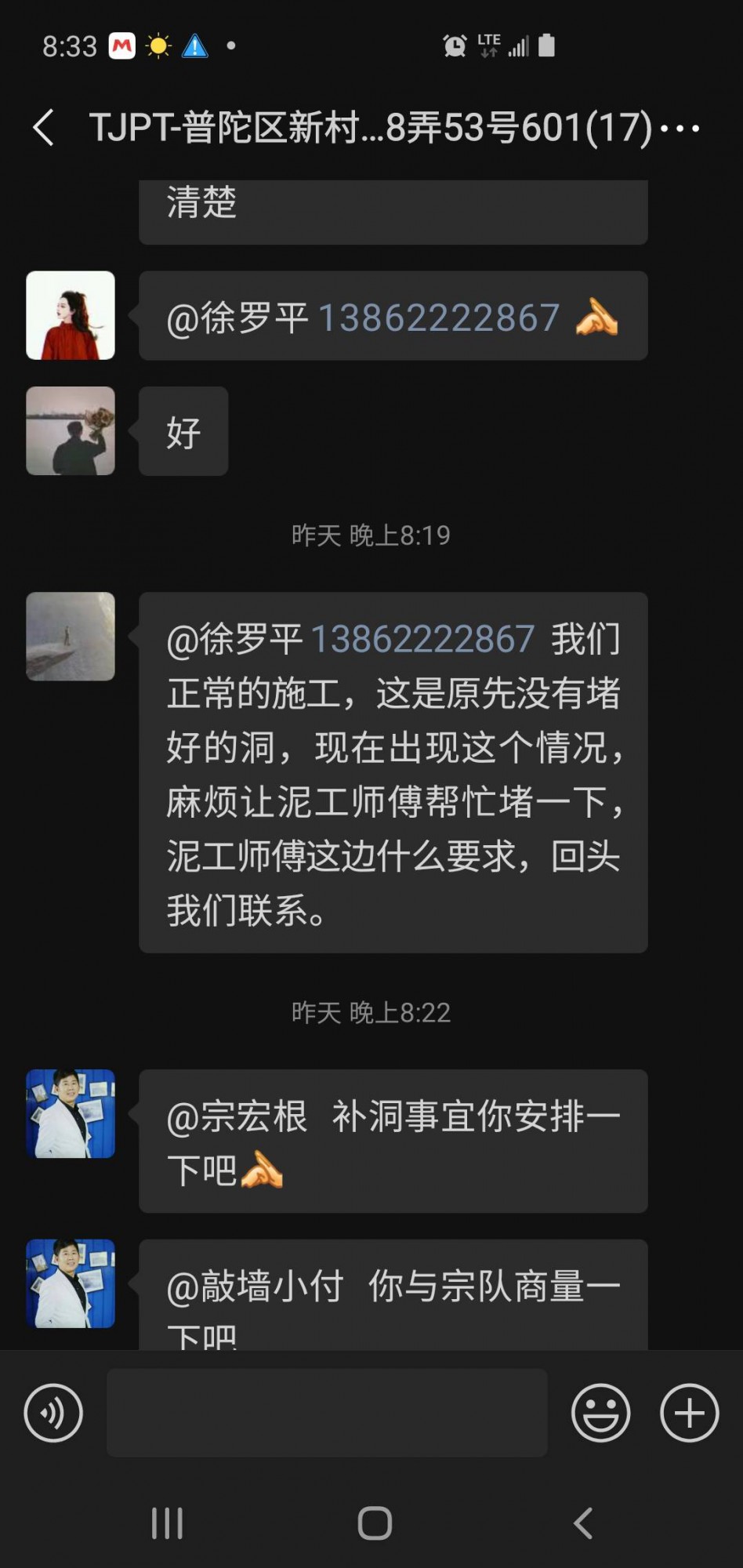Open profile of the red dress avatar
Screen dimensions: 743x1568
(x=71, y=315)
